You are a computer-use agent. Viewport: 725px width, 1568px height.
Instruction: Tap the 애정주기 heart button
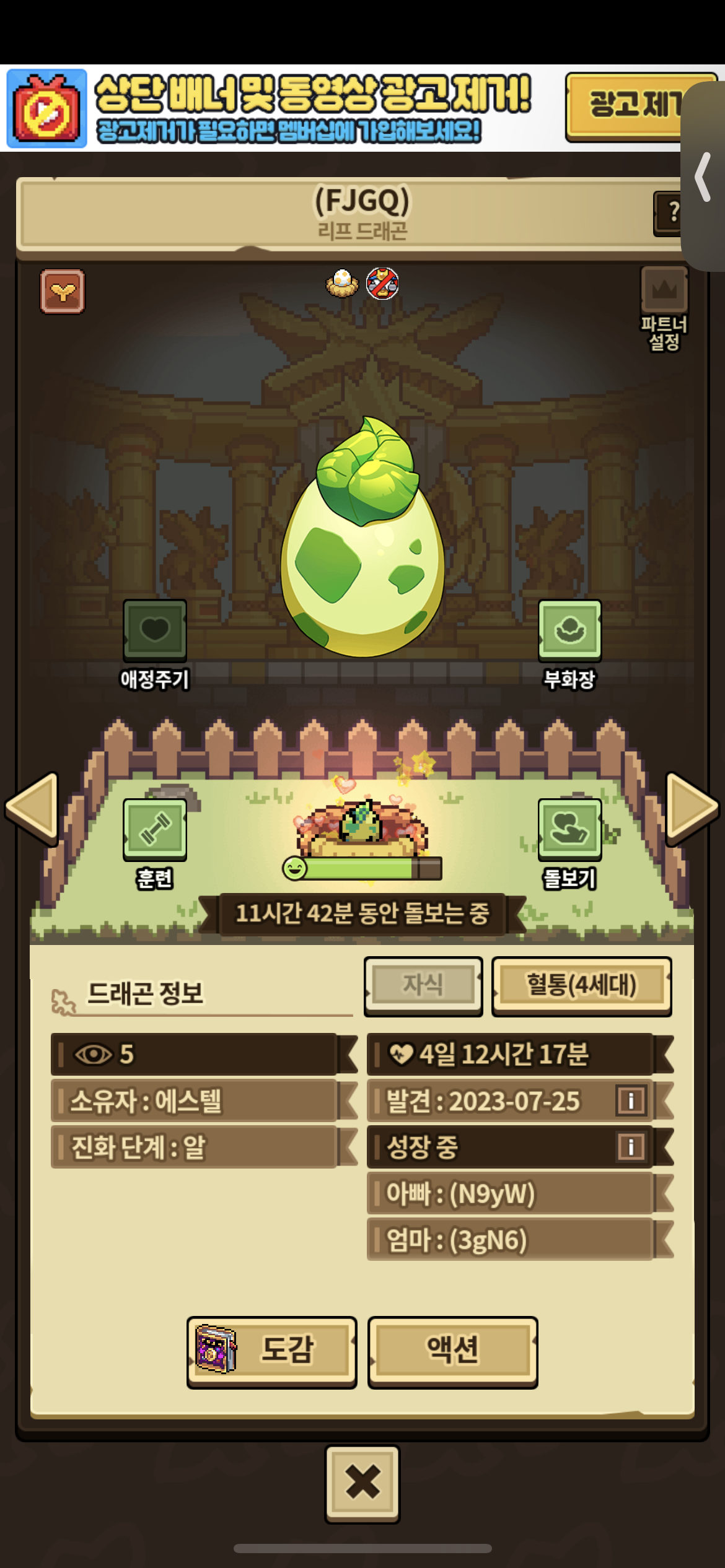[154, 630]
